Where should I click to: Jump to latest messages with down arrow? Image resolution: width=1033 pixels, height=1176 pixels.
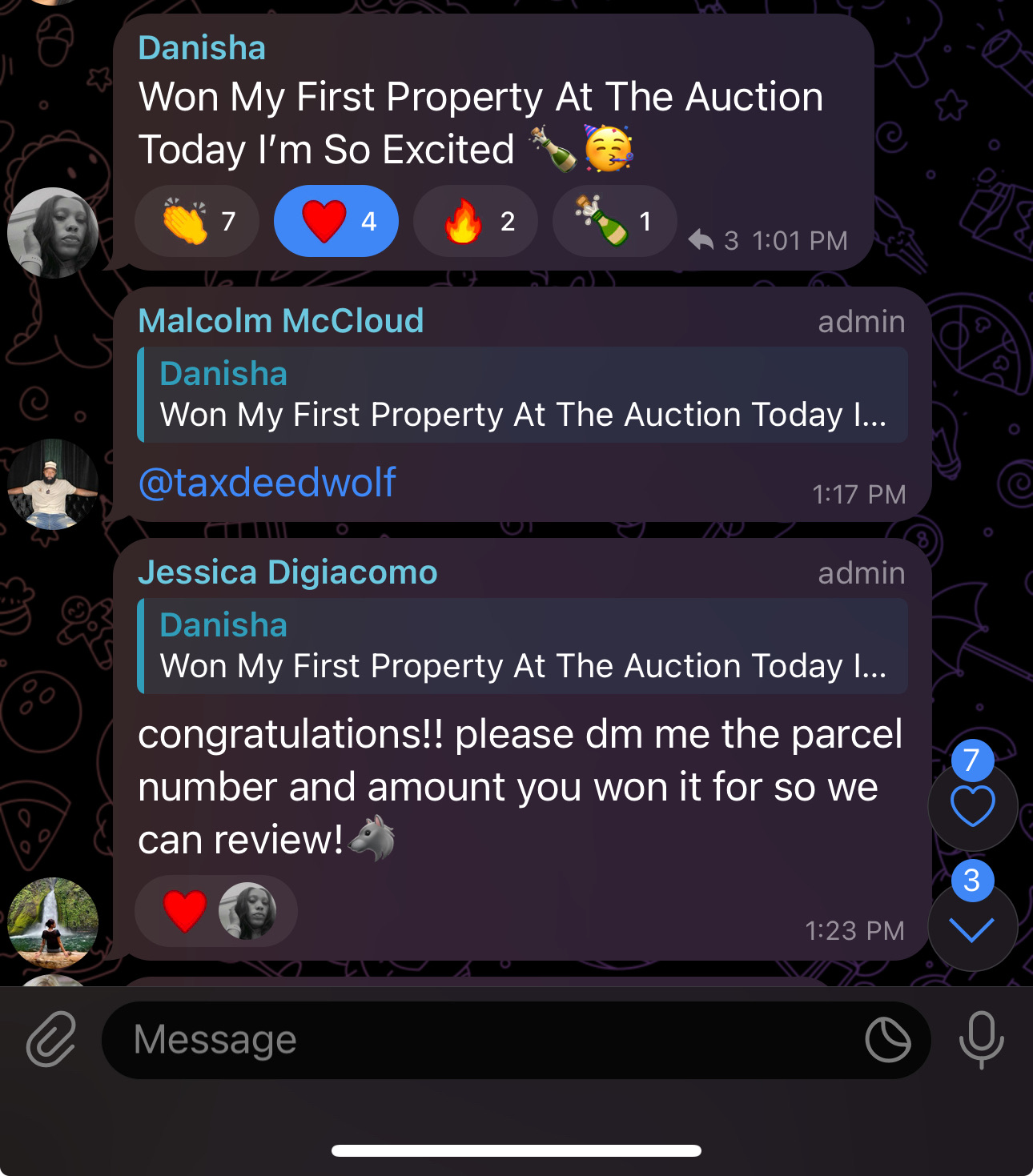972,929
